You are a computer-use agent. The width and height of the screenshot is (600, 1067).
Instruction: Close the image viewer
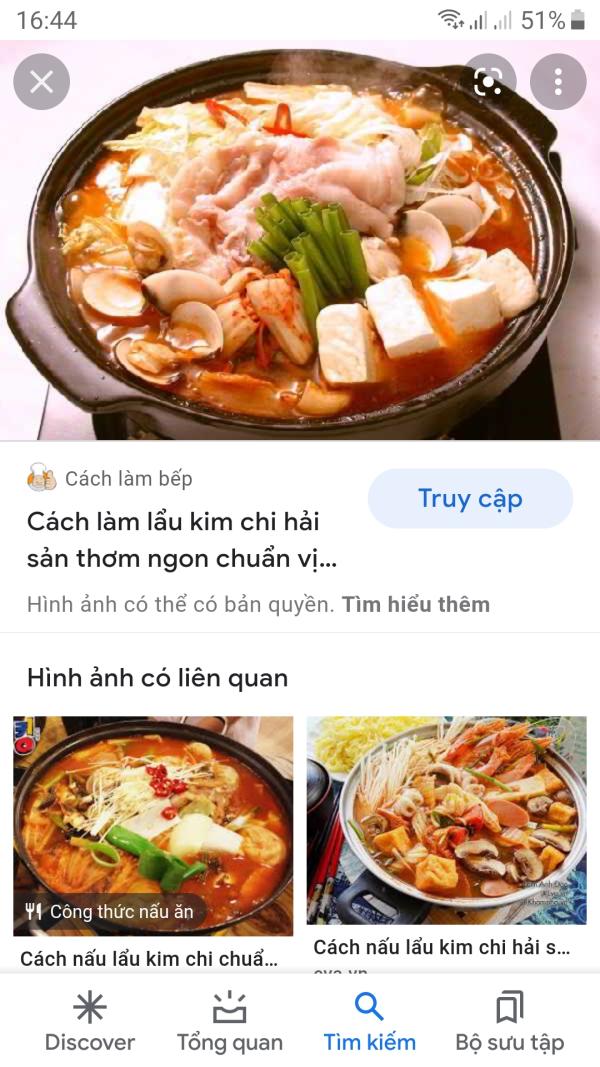point(41,82)
